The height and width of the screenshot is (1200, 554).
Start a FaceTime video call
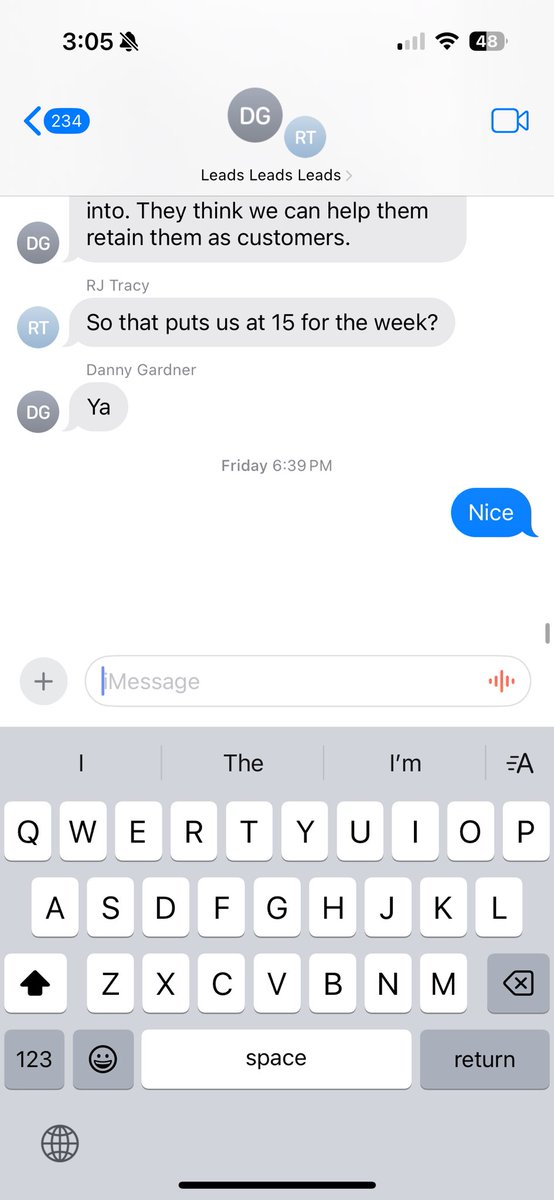pos(509,121)
